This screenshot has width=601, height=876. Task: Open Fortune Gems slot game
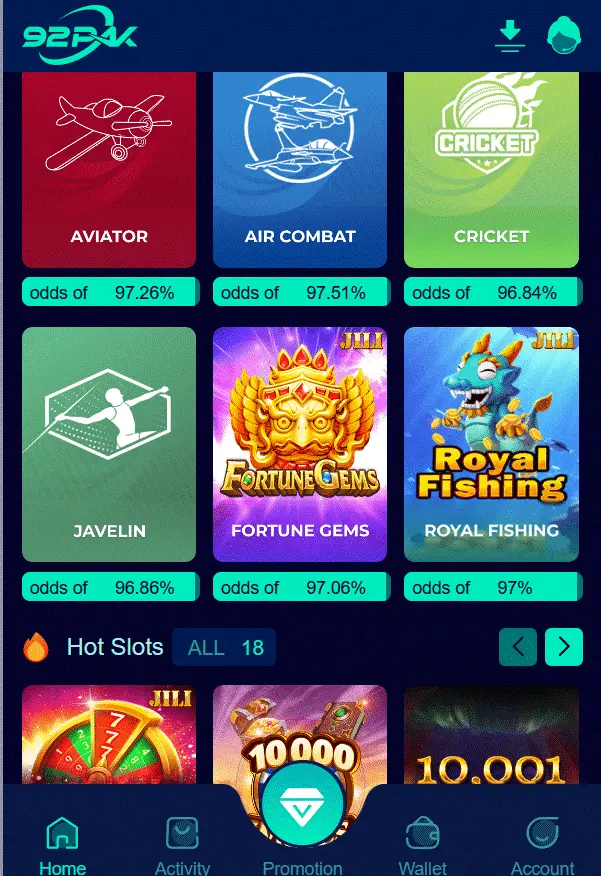(x=300, y=444)
